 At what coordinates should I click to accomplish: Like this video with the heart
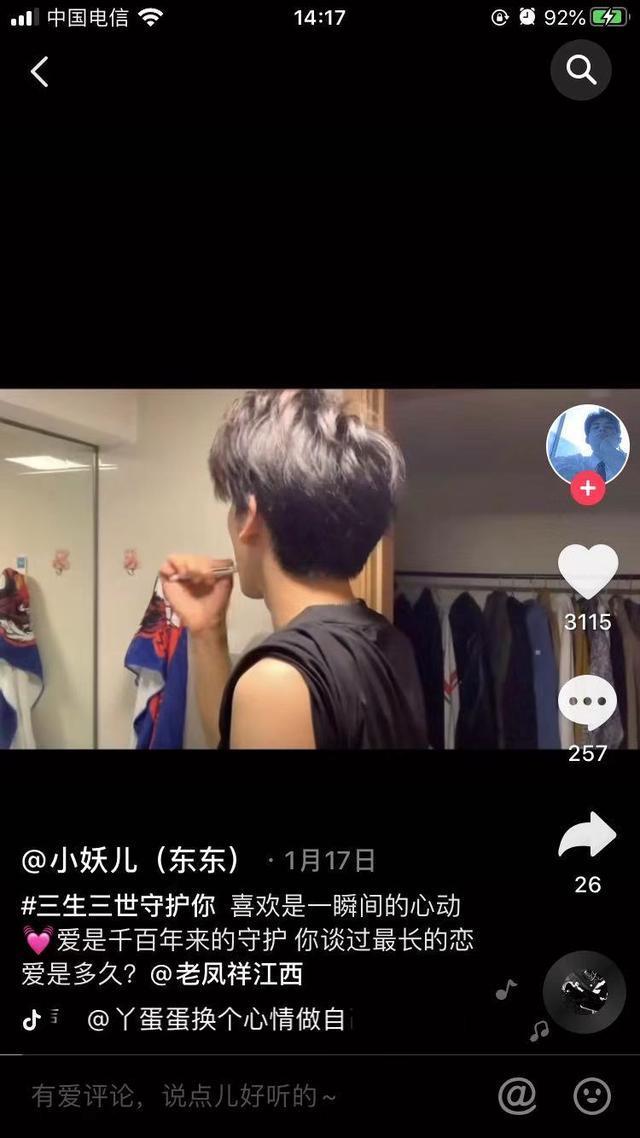pyautogui.click(x=587, y=572)
